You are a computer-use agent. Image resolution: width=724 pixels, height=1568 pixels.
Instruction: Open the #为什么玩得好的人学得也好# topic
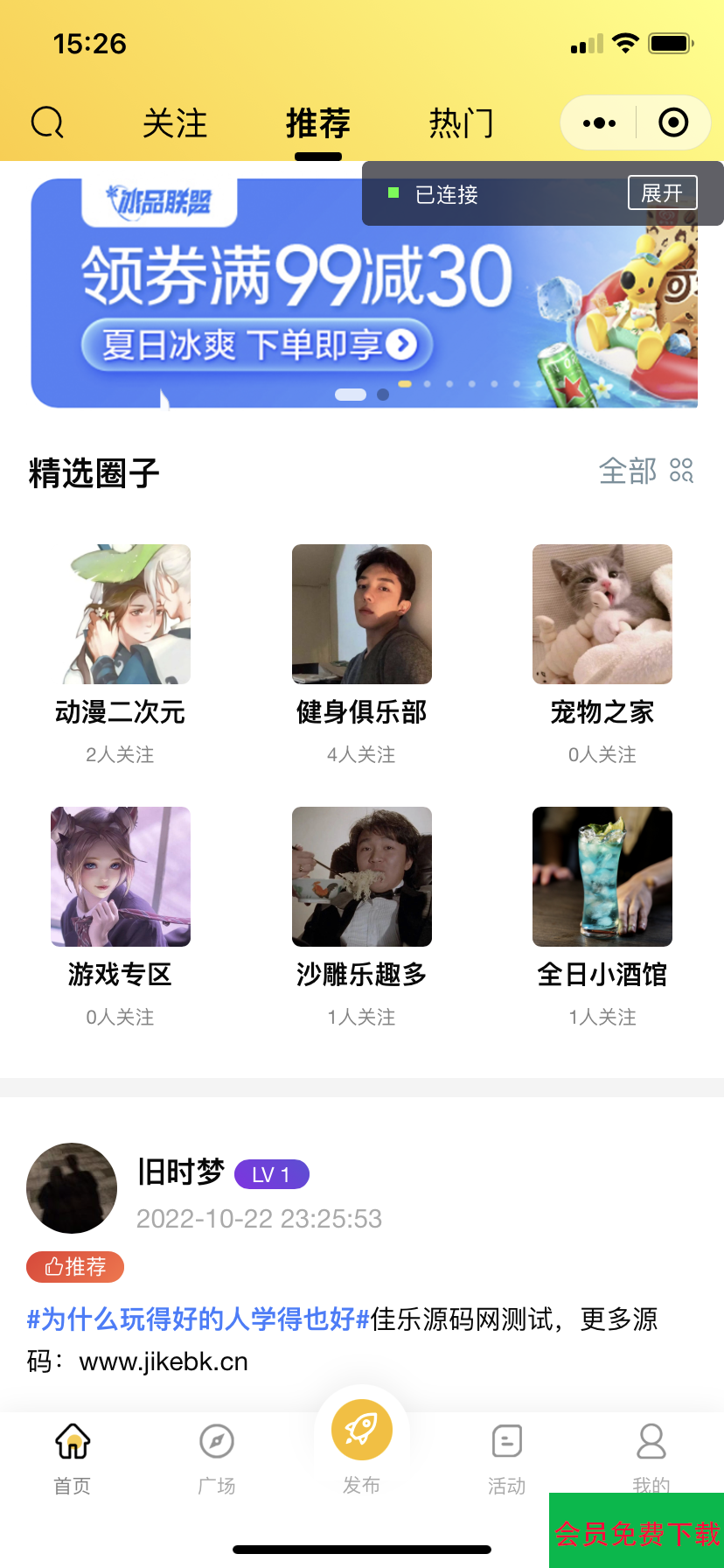198,1319
